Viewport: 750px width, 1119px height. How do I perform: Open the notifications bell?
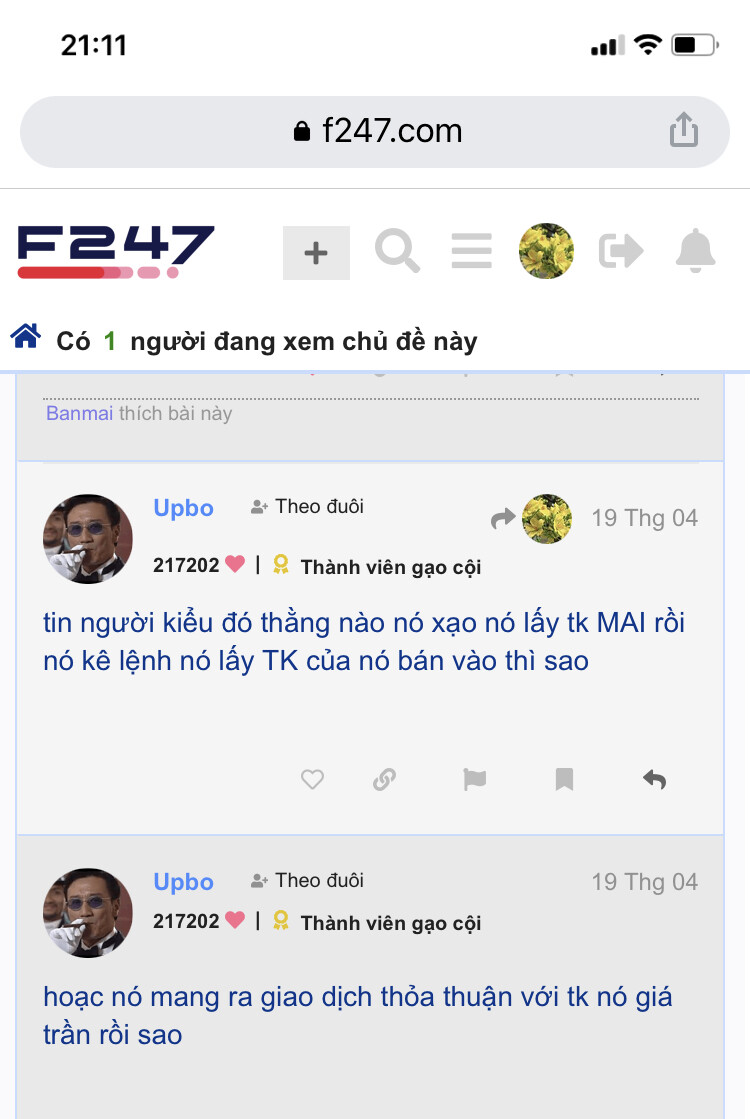click(x=695, y=251)
